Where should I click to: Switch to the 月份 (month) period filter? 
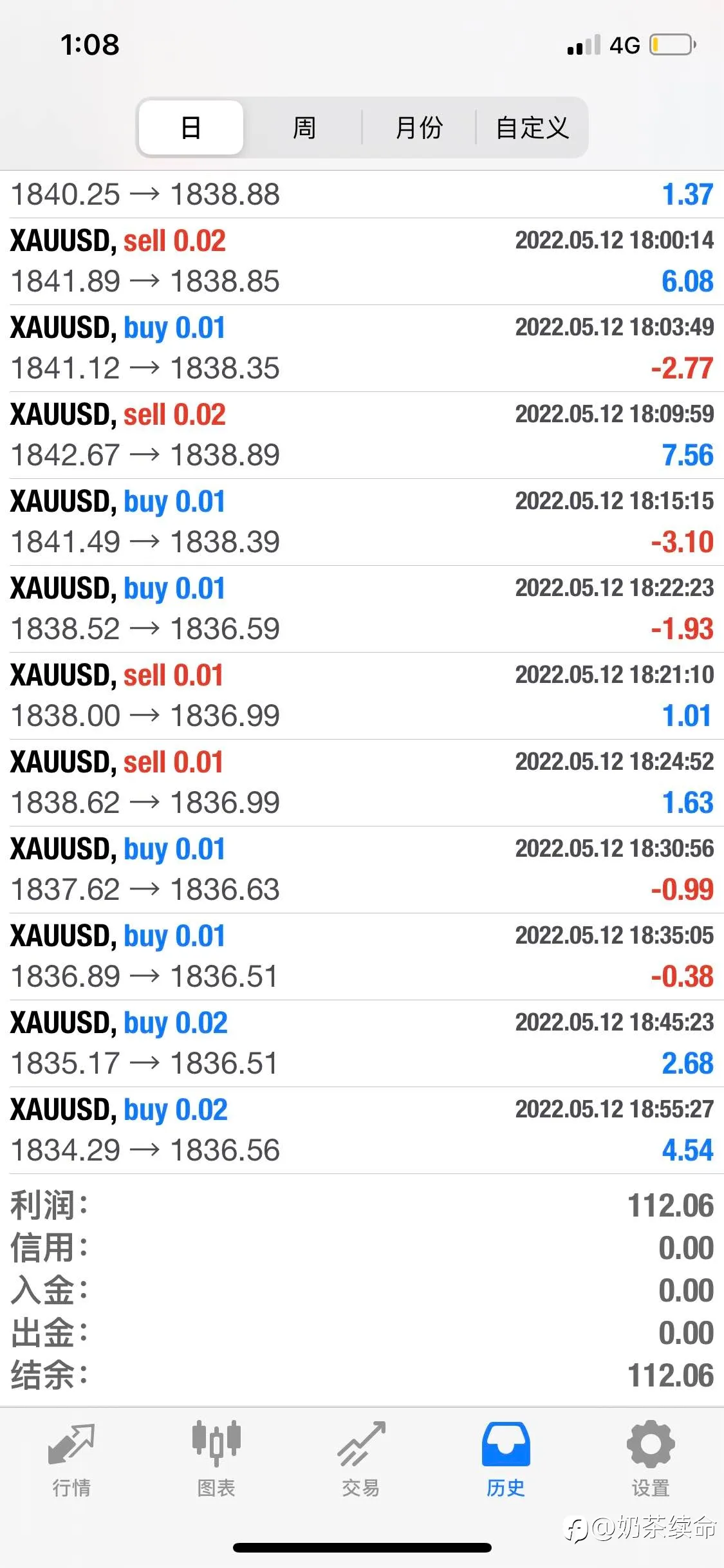pos(419,127)
